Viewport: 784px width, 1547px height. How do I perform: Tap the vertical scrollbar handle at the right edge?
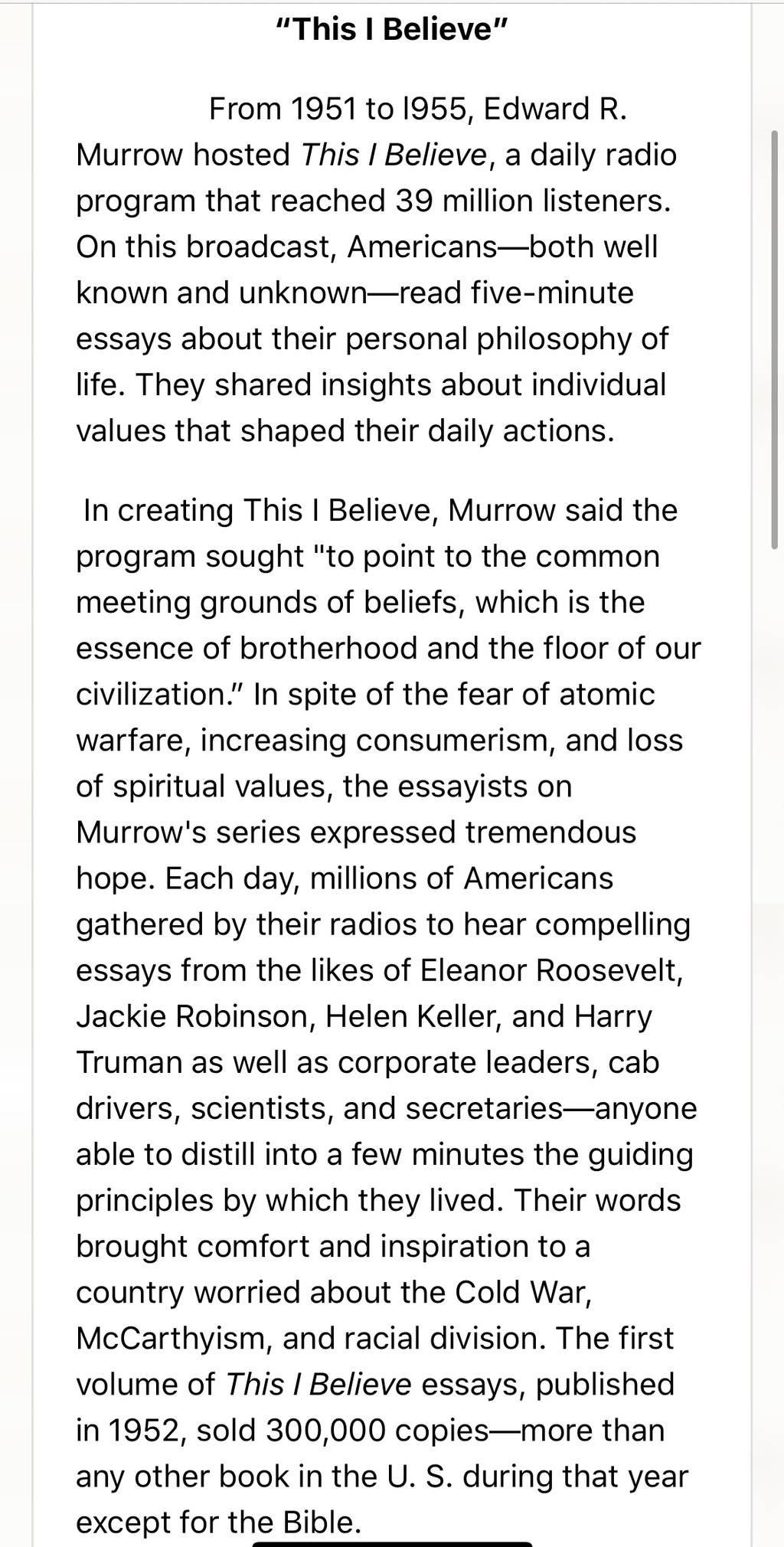pyautogui.click(x=775, y=339)
